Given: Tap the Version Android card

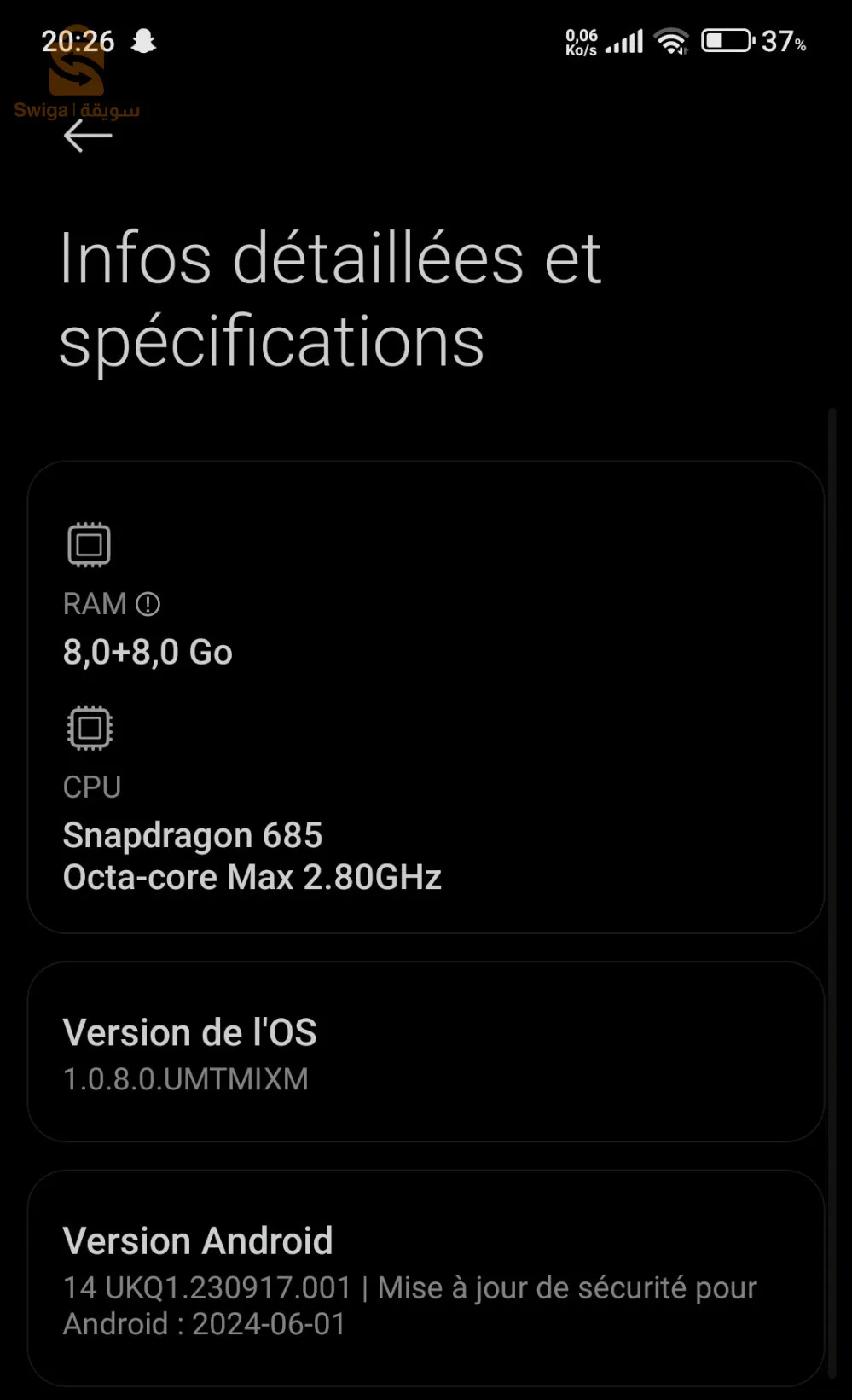Looking at the screenshot, I should tap(425, 1278).
